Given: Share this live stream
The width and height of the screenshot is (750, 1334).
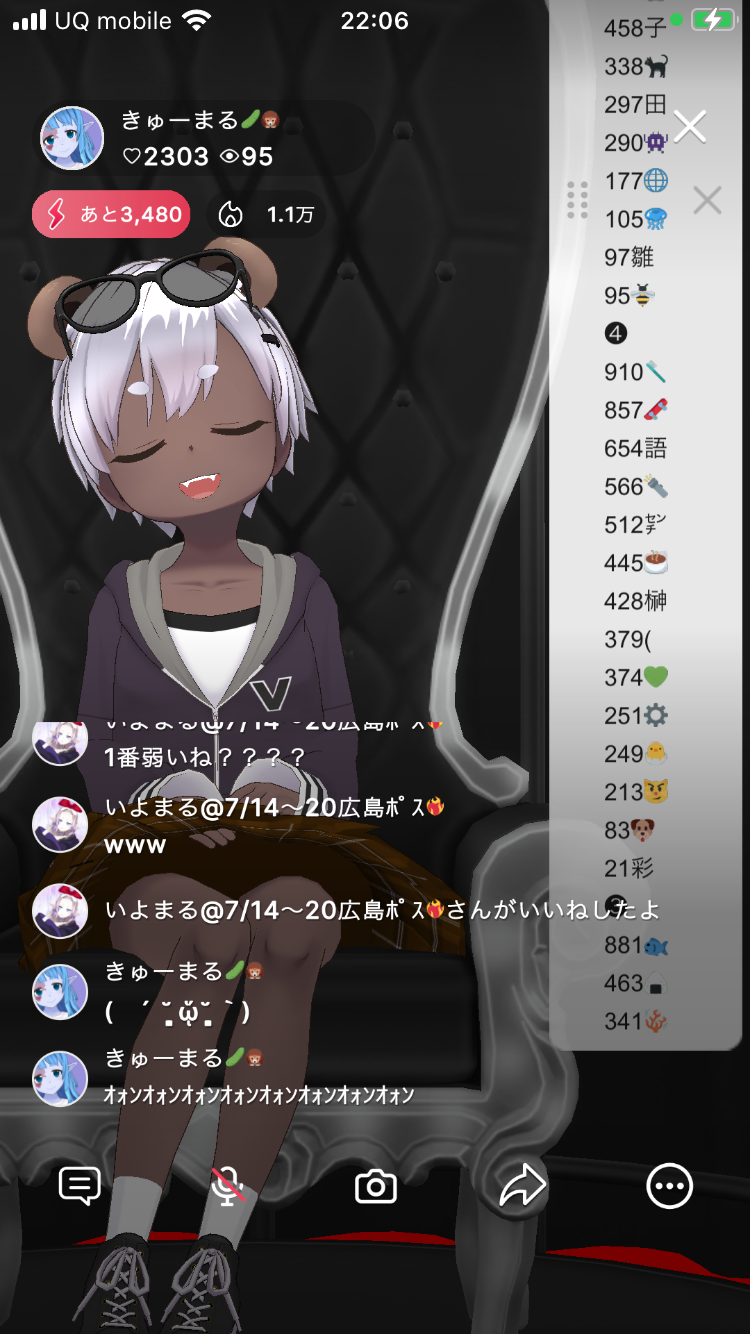Looking at the screenshot, I should point(522,1187).
